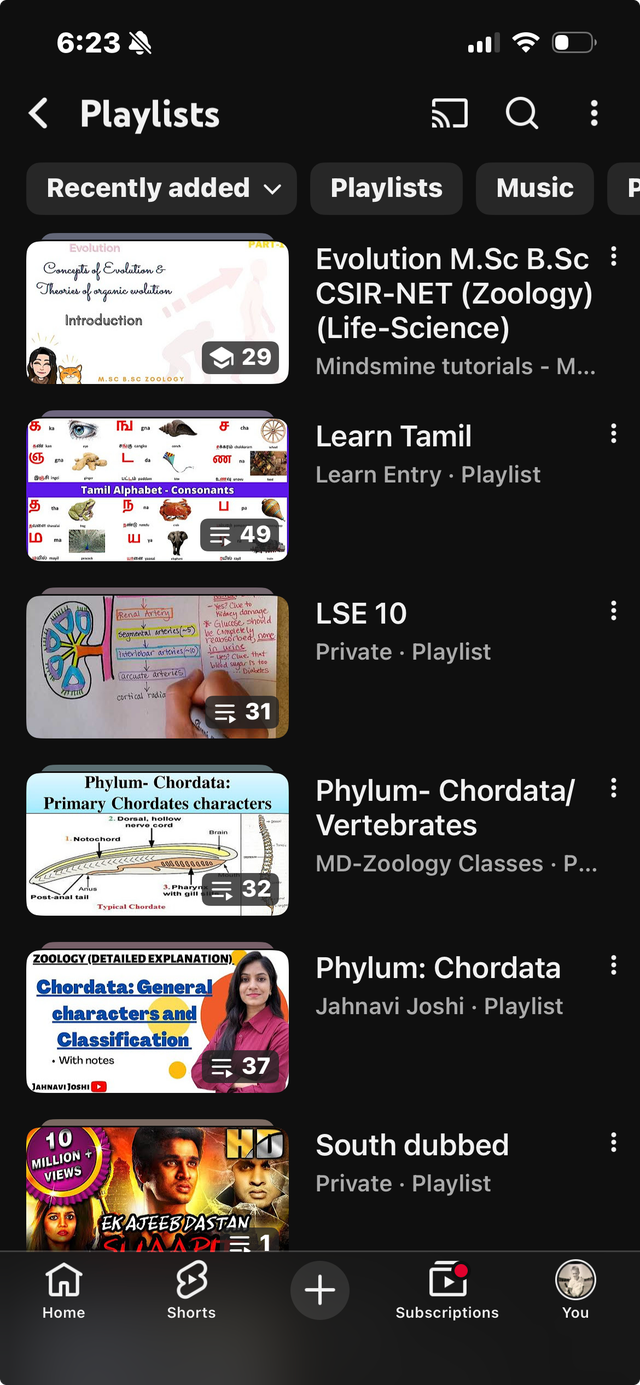Switch to the Shorts tab
This screenshot has height=1385, width=640.
[191, 1290]
